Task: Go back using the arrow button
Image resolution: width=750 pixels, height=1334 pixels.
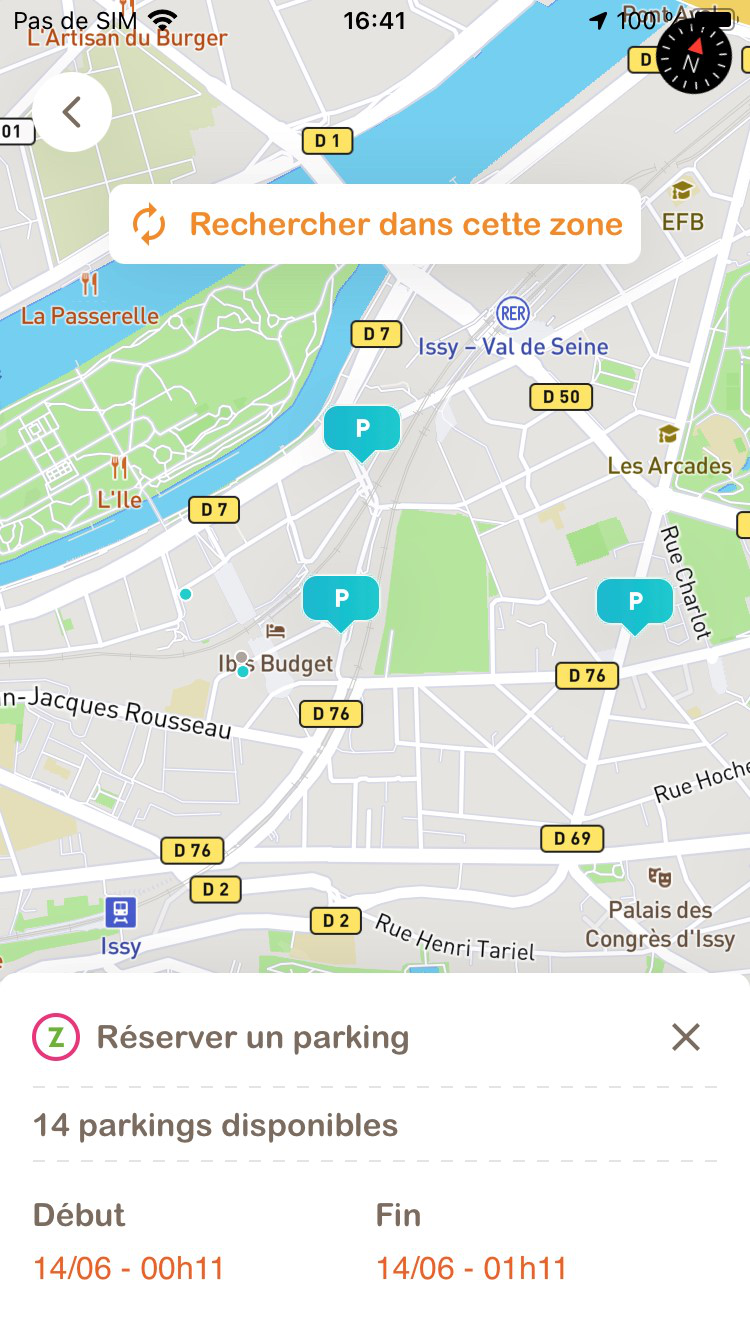Action: [71, 112]
